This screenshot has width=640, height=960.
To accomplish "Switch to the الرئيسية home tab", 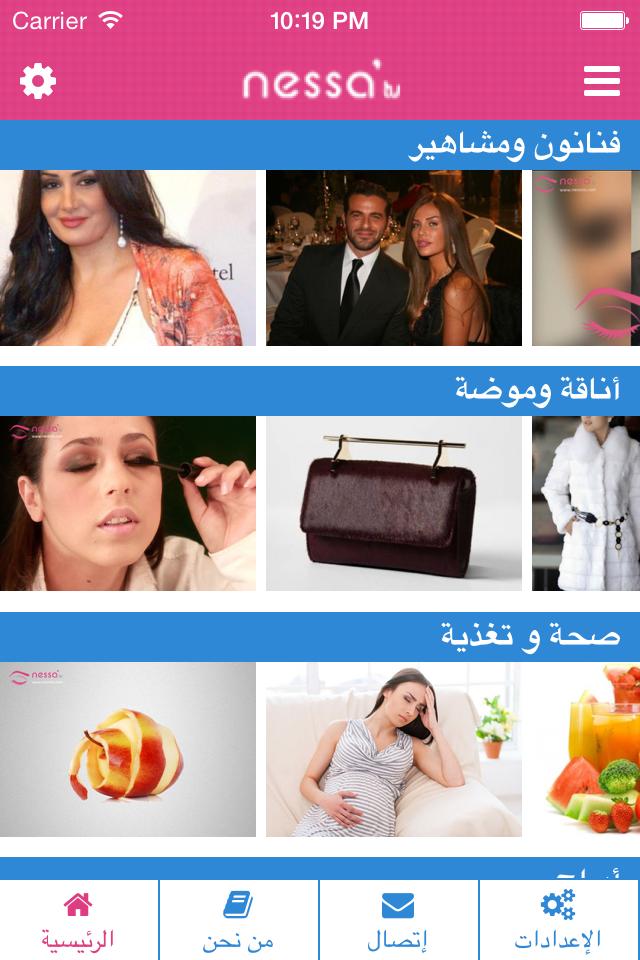I will pos(78,920).
